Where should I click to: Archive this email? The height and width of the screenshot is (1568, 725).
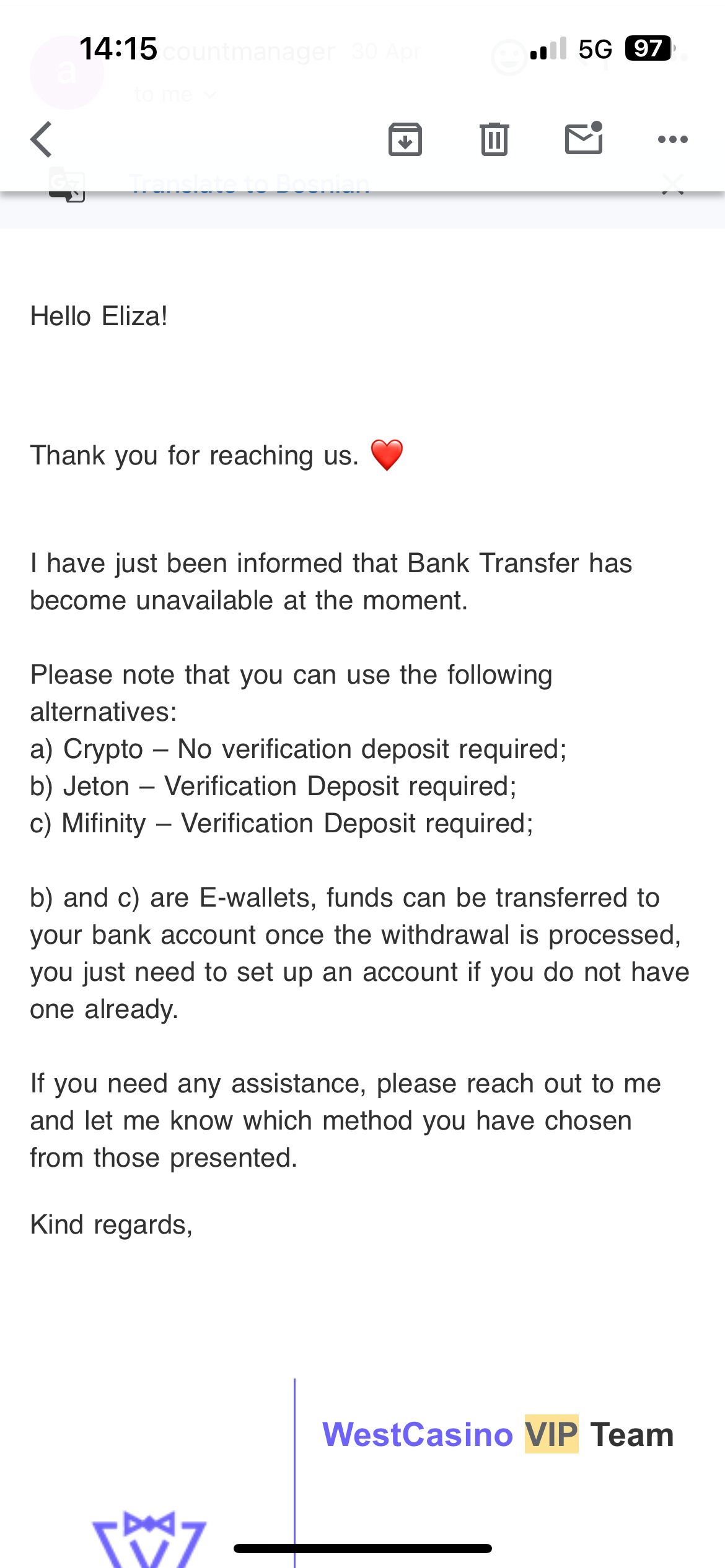(405, 139)
